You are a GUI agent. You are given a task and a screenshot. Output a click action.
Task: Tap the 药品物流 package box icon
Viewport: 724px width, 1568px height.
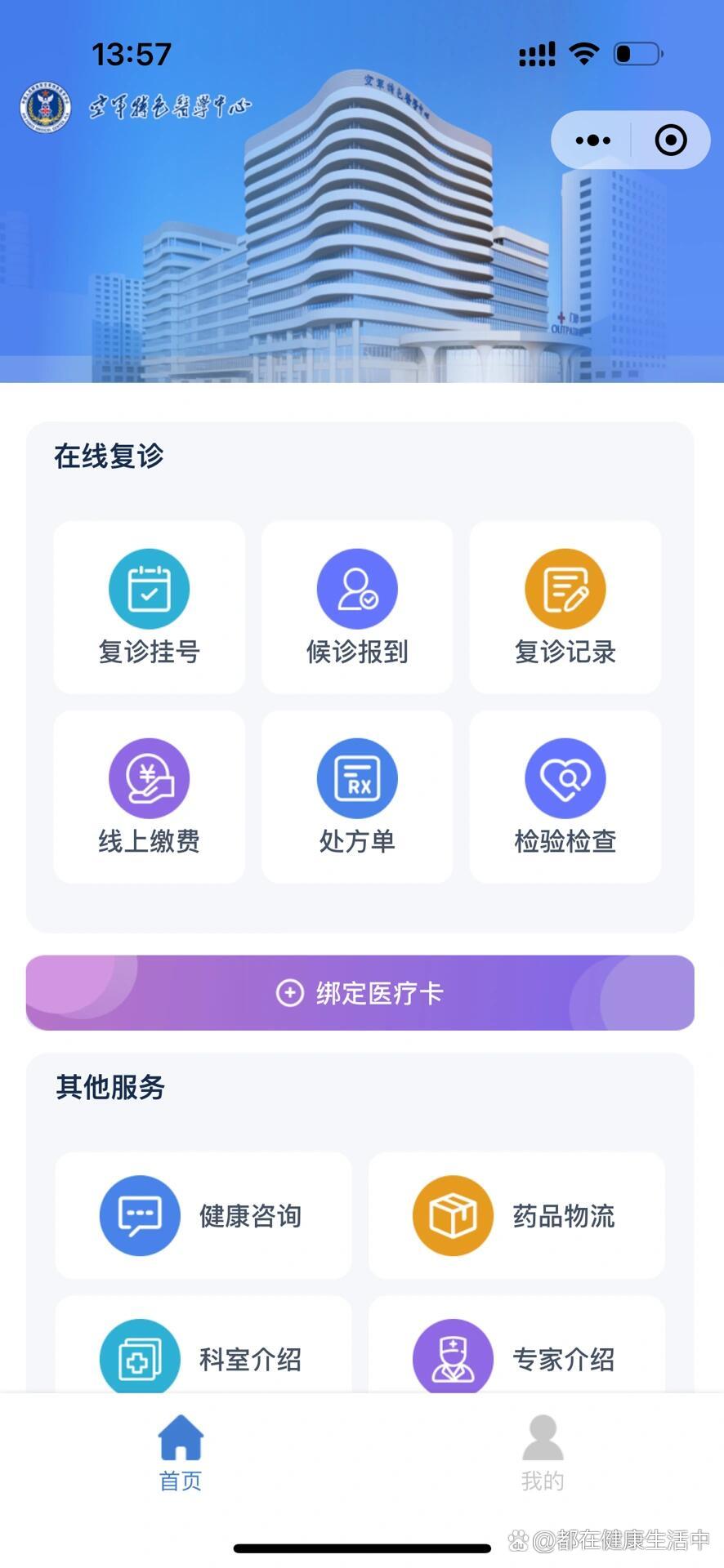click(x=453, y=1215)
